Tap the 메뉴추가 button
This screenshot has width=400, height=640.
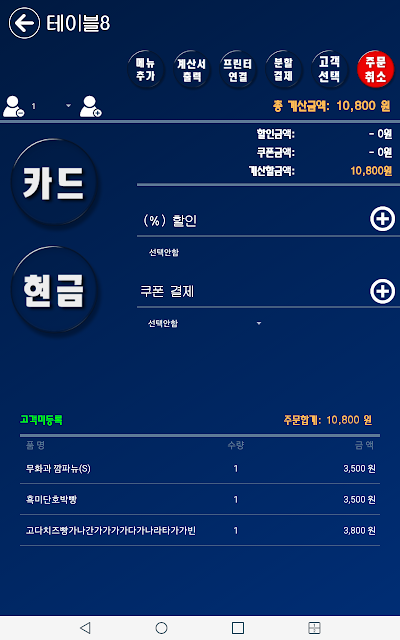(146, 69)
